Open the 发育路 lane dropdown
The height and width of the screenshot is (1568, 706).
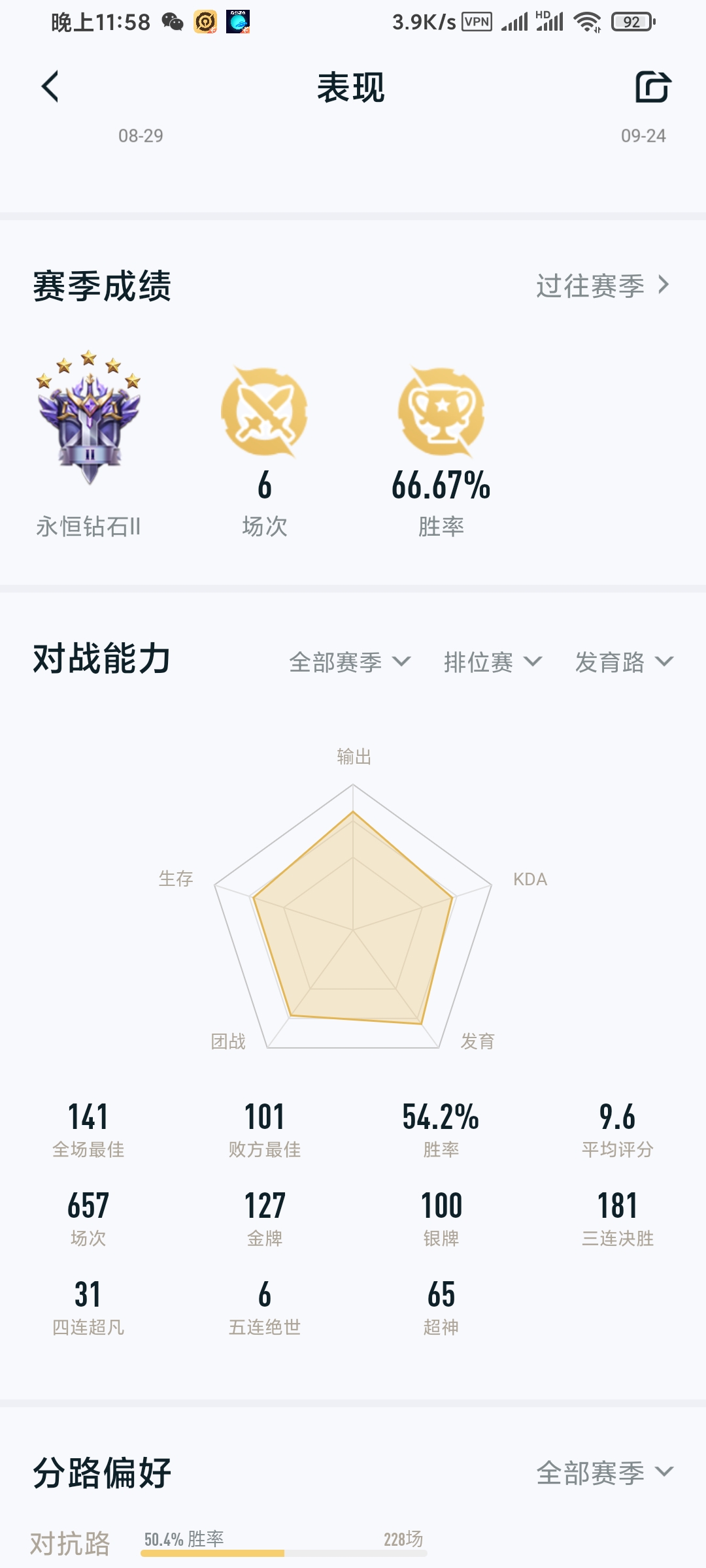click(x=624, y=662)
